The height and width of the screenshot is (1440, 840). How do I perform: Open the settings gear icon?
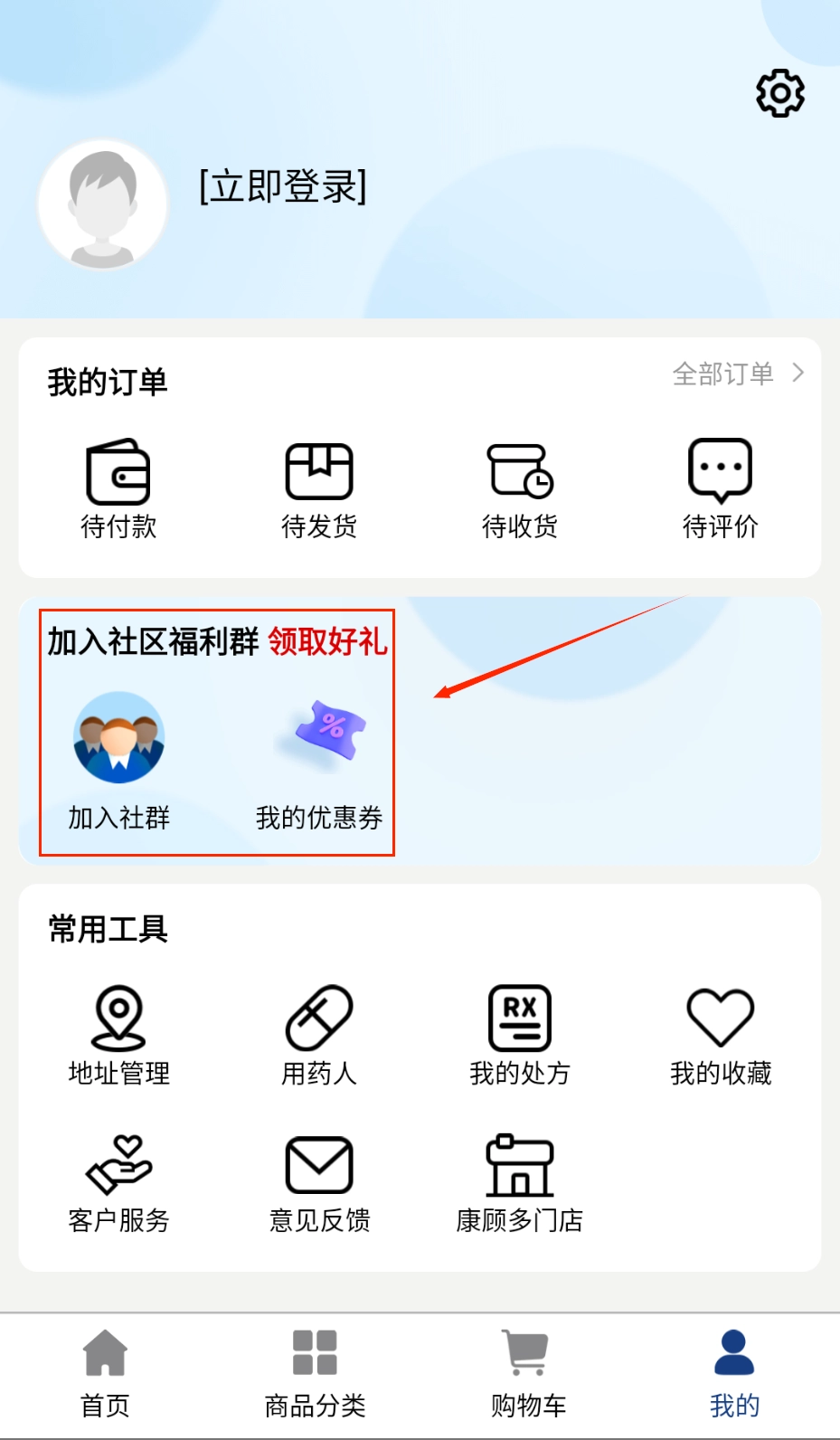(x=779, y=93)
